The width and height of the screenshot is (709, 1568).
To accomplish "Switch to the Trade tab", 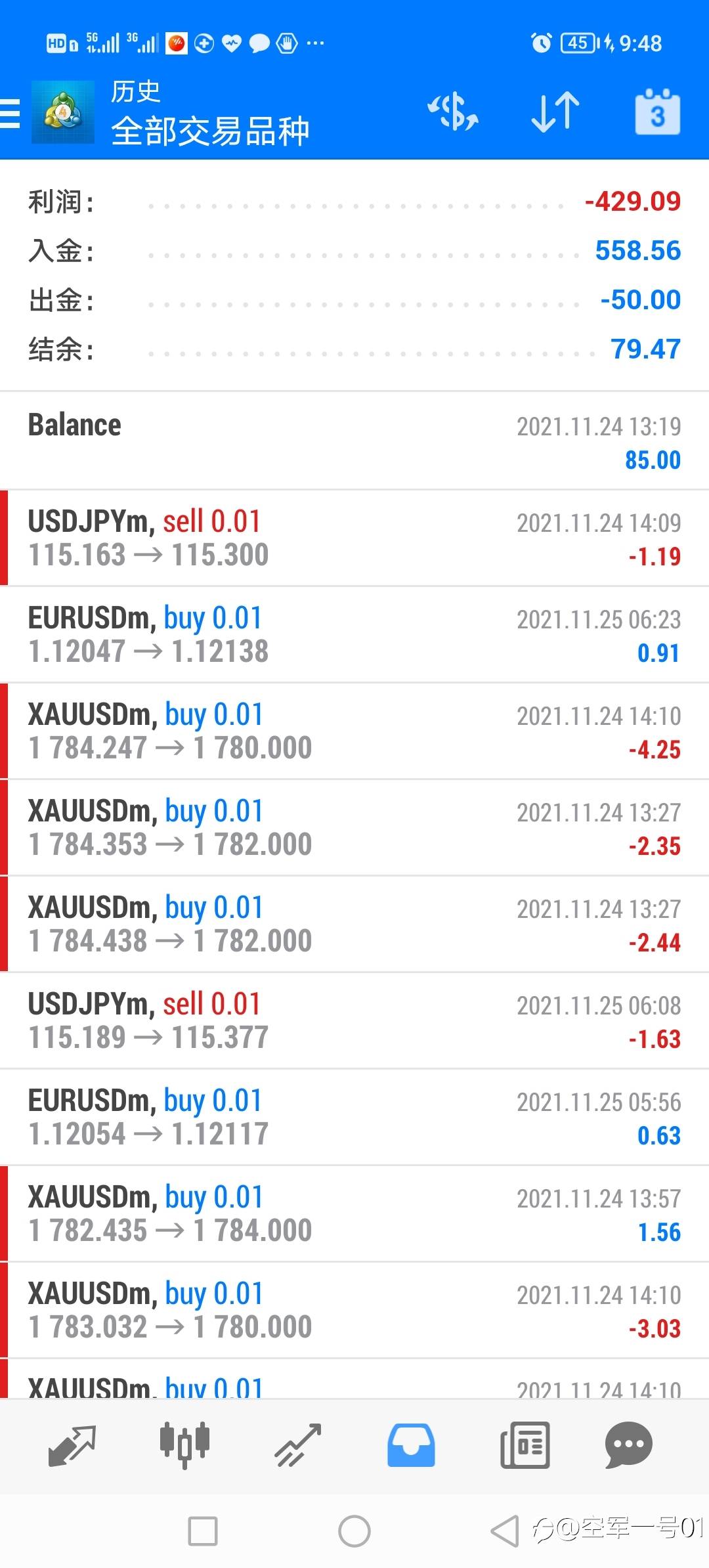I will pos(298,1446).
